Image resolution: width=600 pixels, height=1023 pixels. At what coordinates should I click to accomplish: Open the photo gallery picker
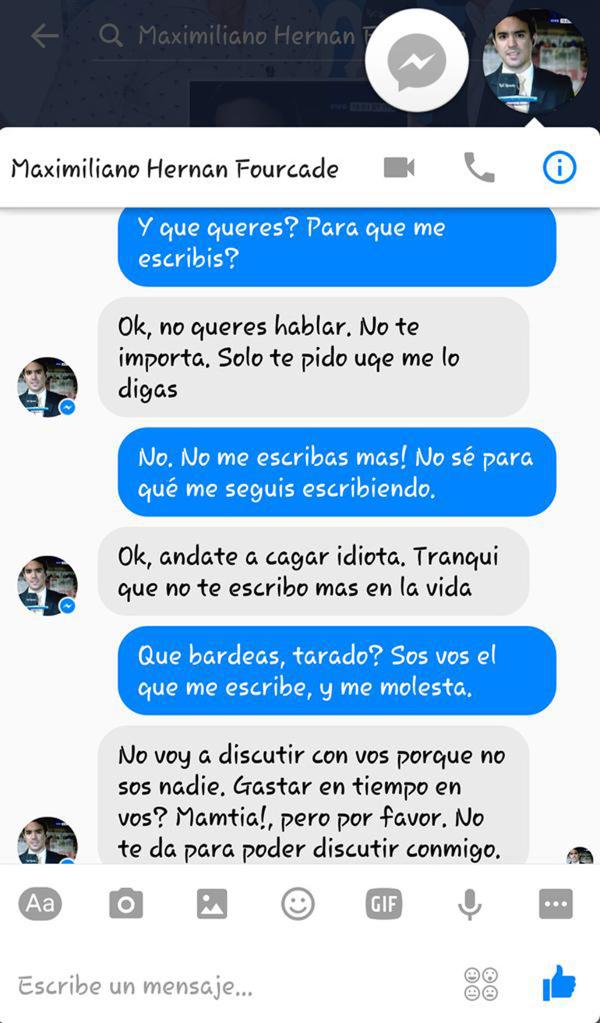pos(212,904)
